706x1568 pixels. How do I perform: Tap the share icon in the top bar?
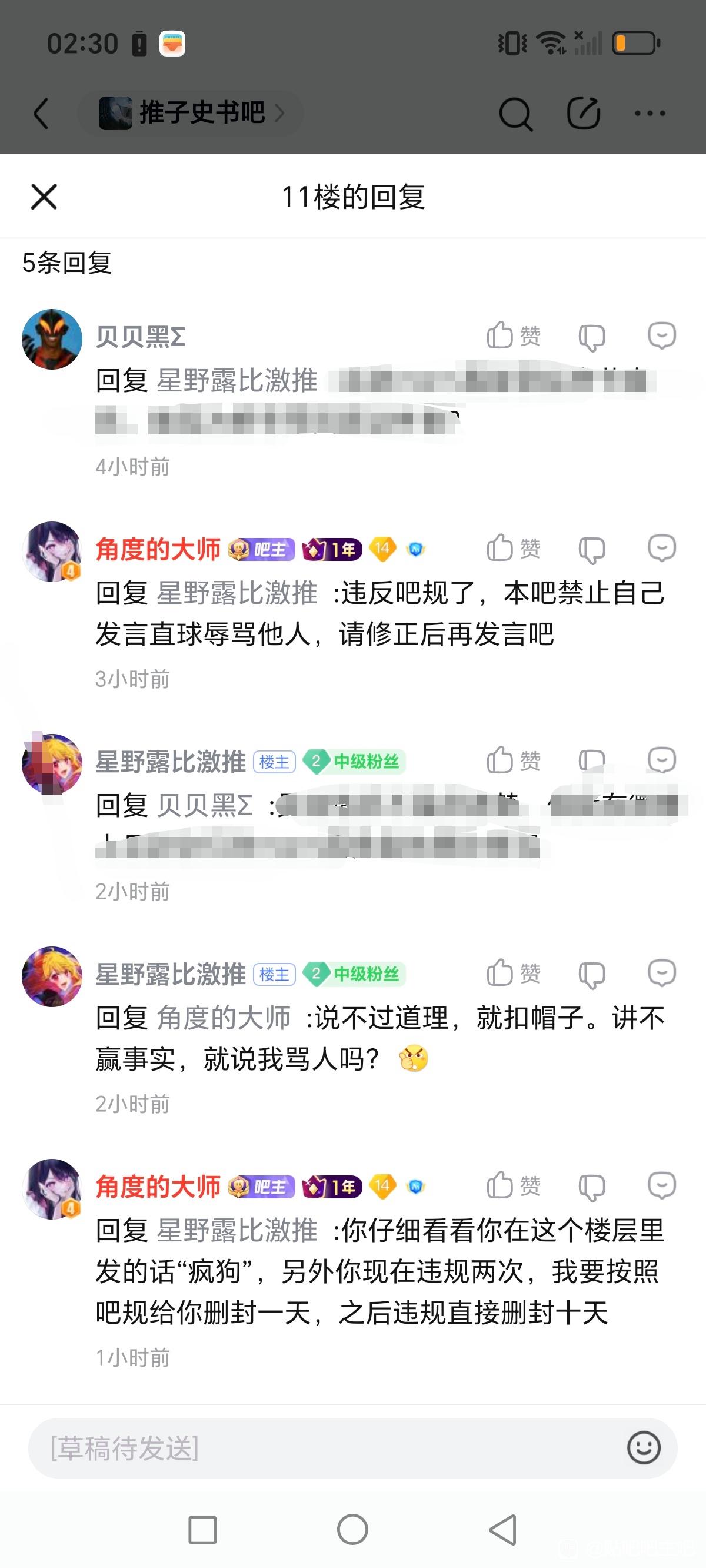584,112
